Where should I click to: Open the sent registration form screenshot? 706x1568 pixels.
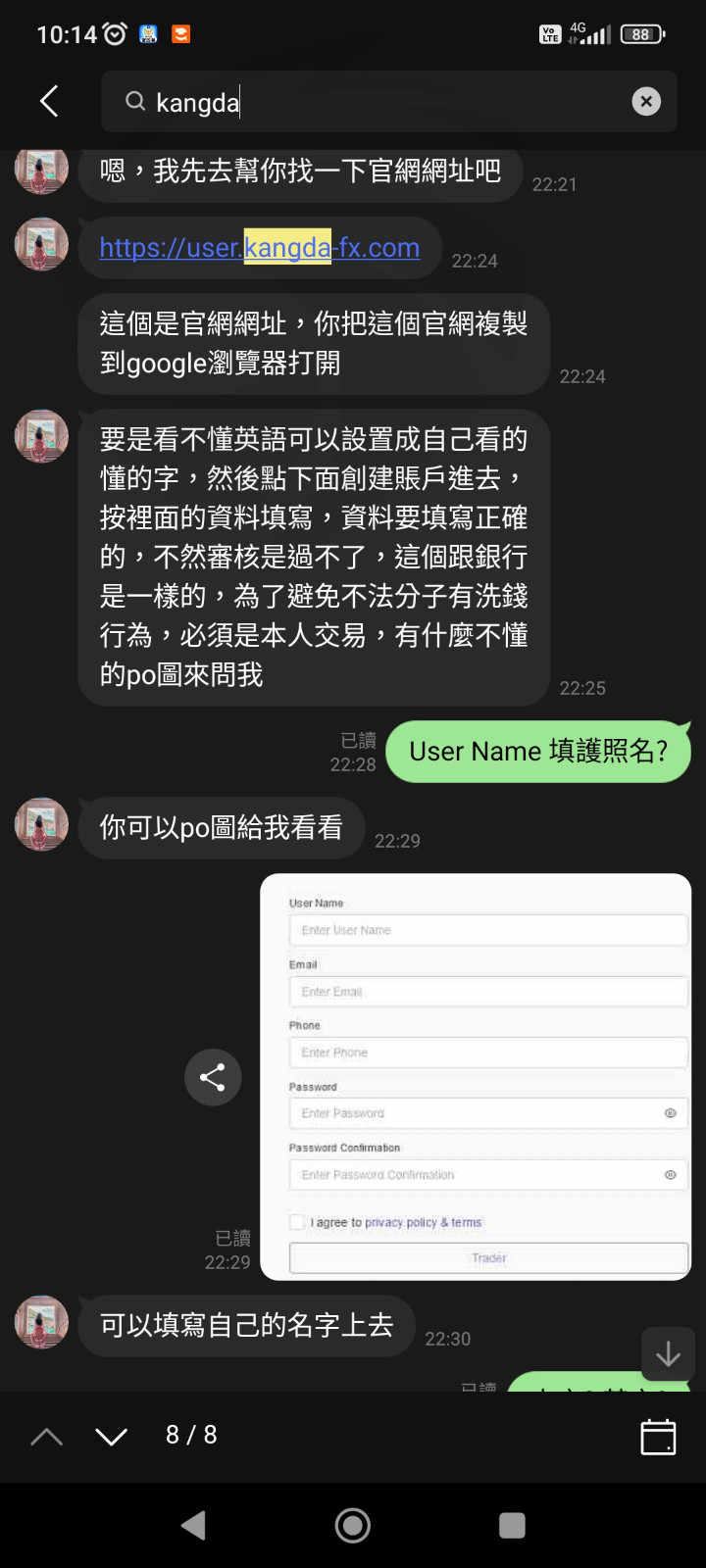tap(476, 1076)
